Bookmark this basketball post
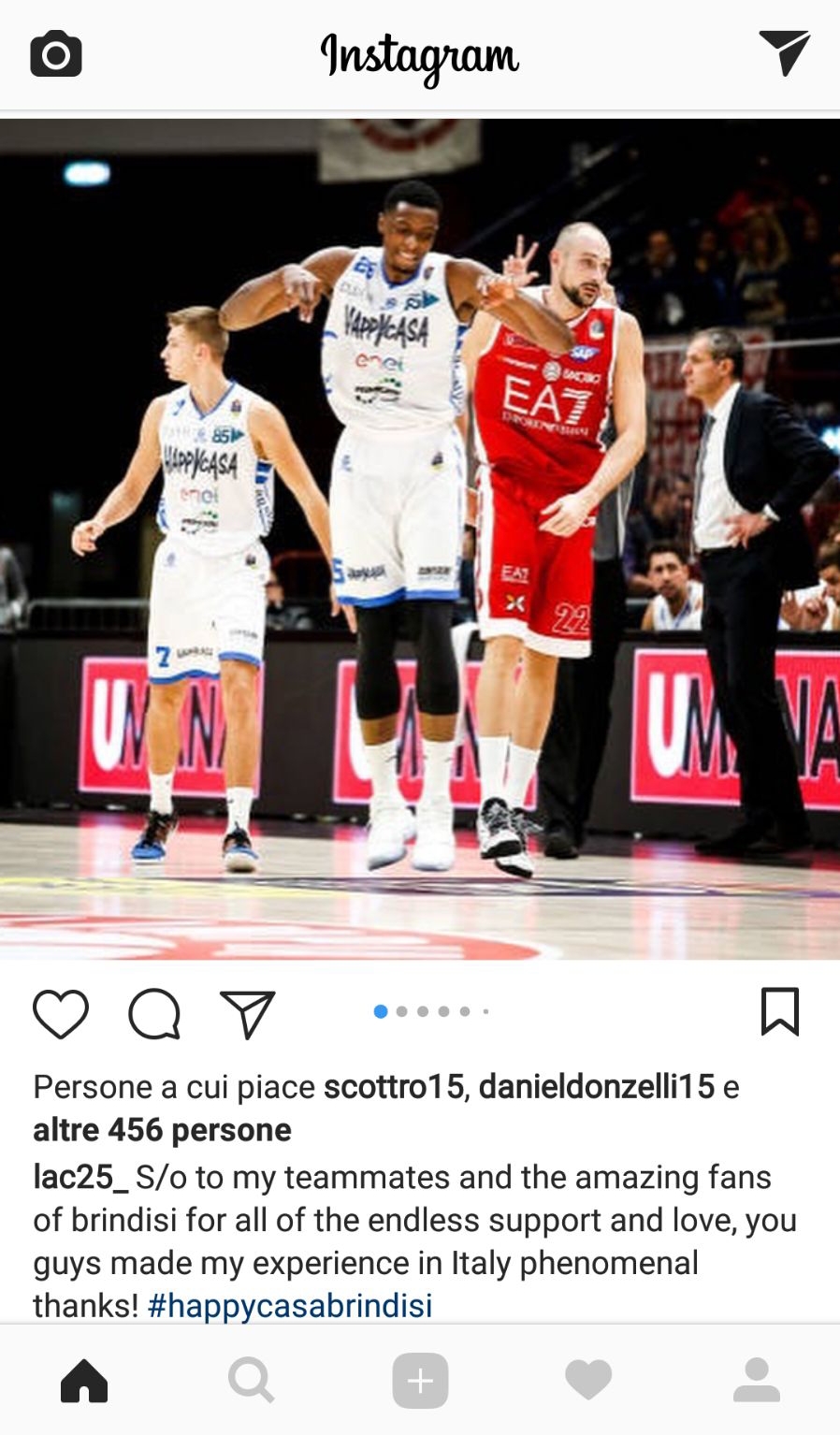The image size is (840, 1435). point(780,1011)
